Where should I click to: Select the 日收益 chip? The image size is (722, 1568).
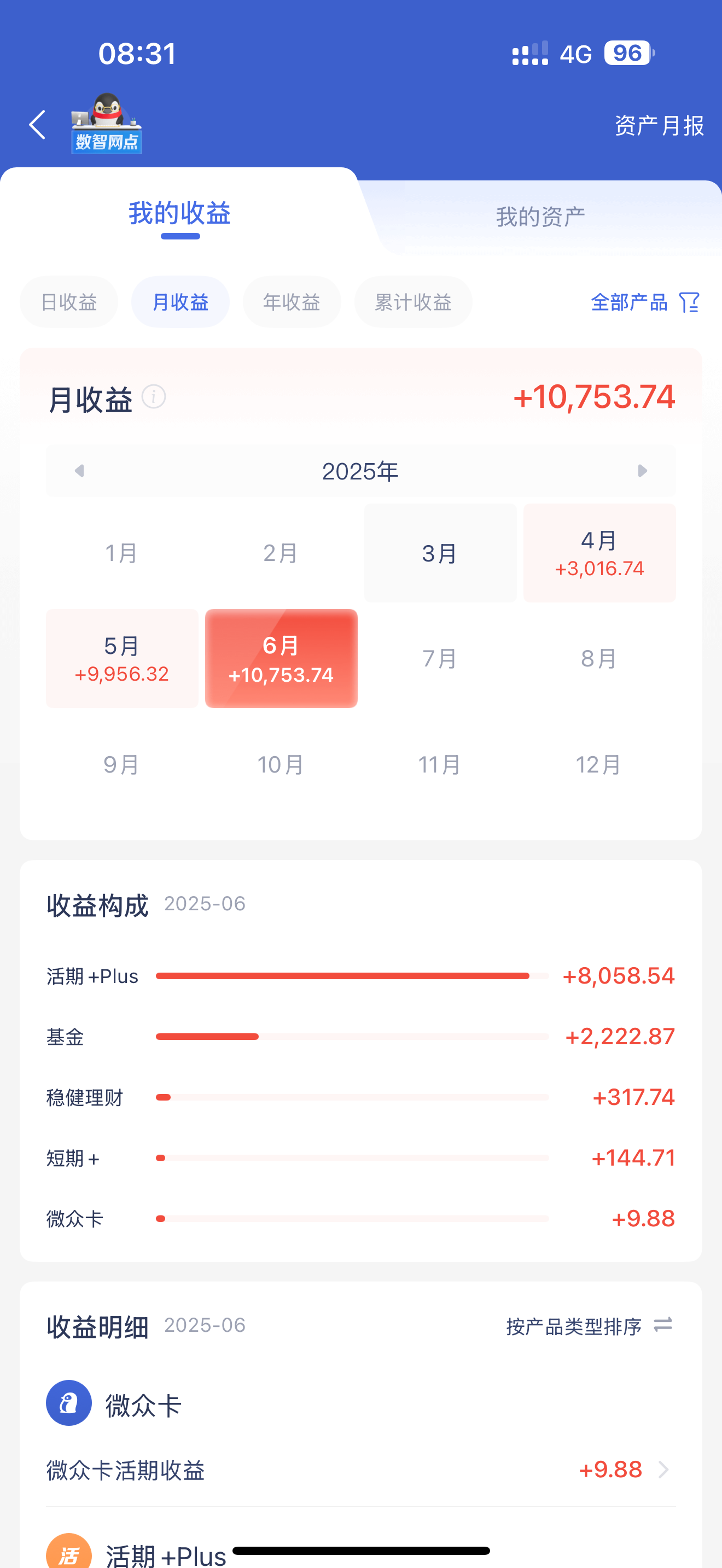[69, 302]
